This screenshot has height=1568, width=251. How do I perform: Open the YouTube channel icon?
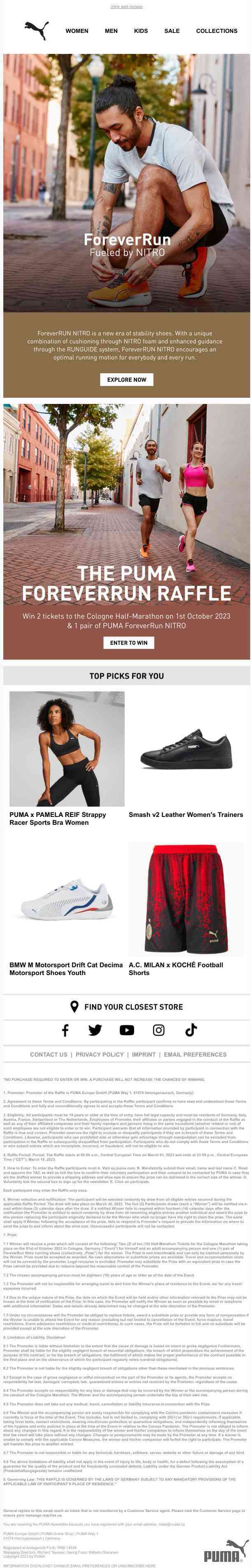point(126,1030)
